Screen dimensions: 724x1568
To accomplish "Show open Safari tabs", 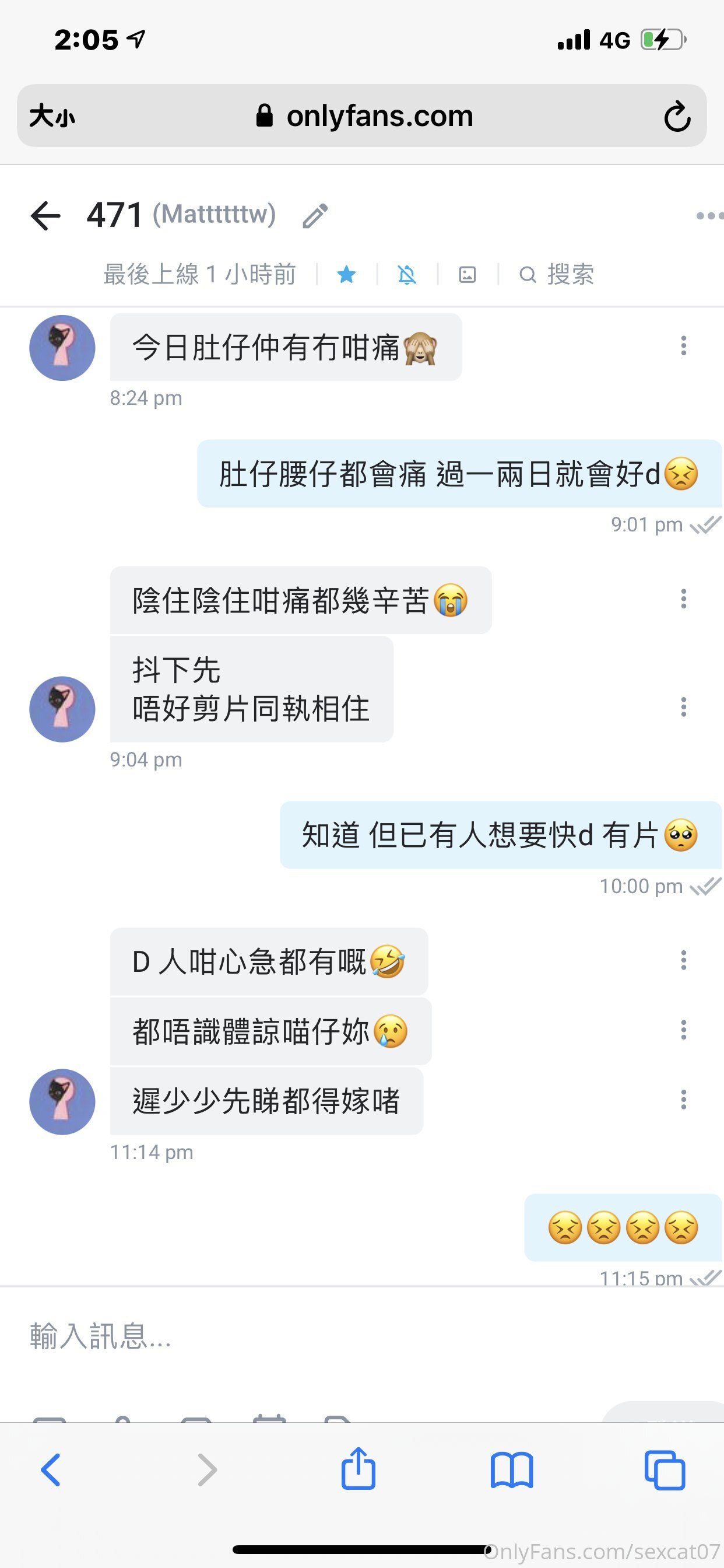I will pos(665,1471).
